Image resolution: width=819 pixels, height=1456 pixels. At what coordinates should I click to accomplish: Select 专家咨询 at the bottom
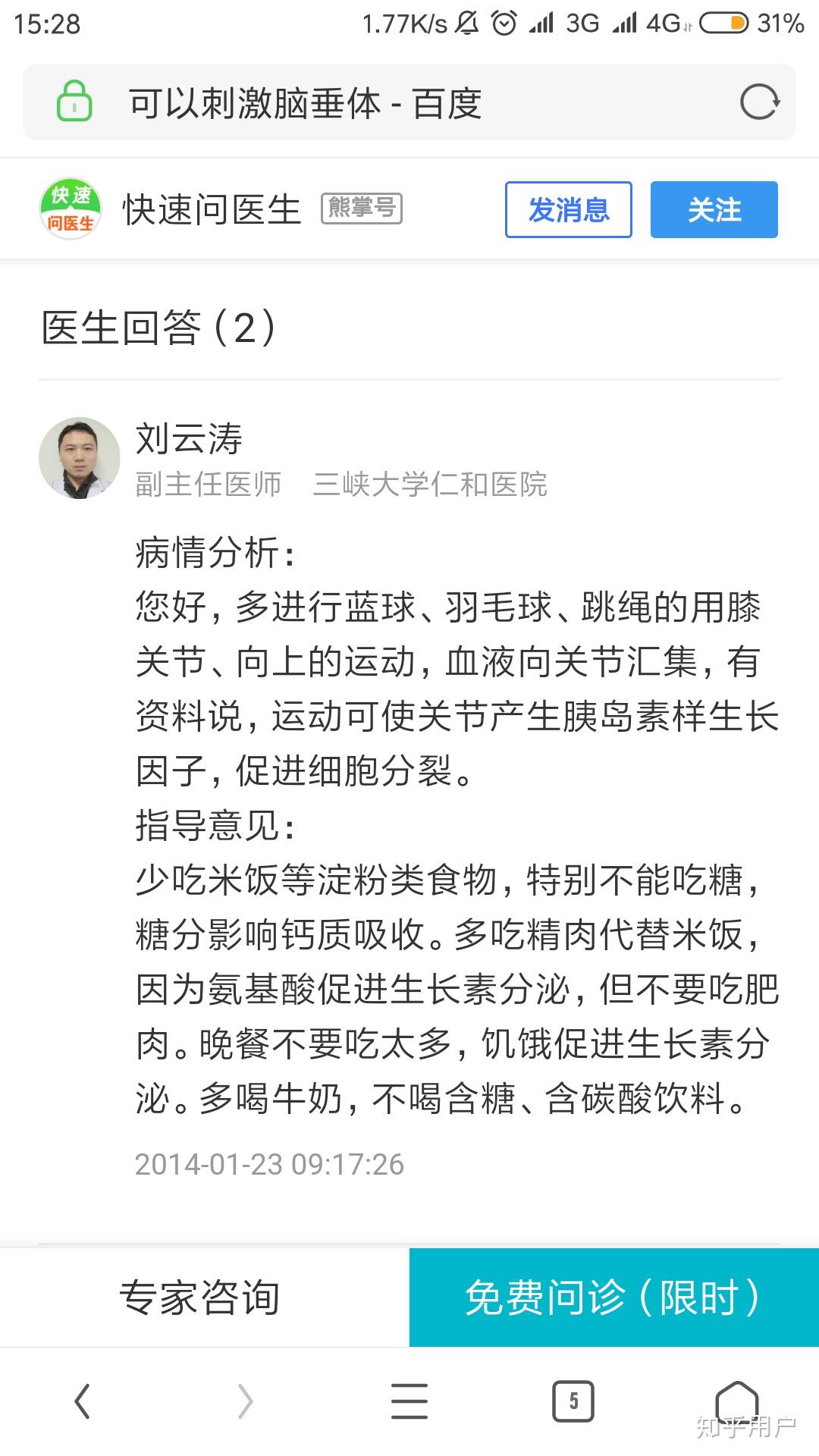click(201, 1297)
